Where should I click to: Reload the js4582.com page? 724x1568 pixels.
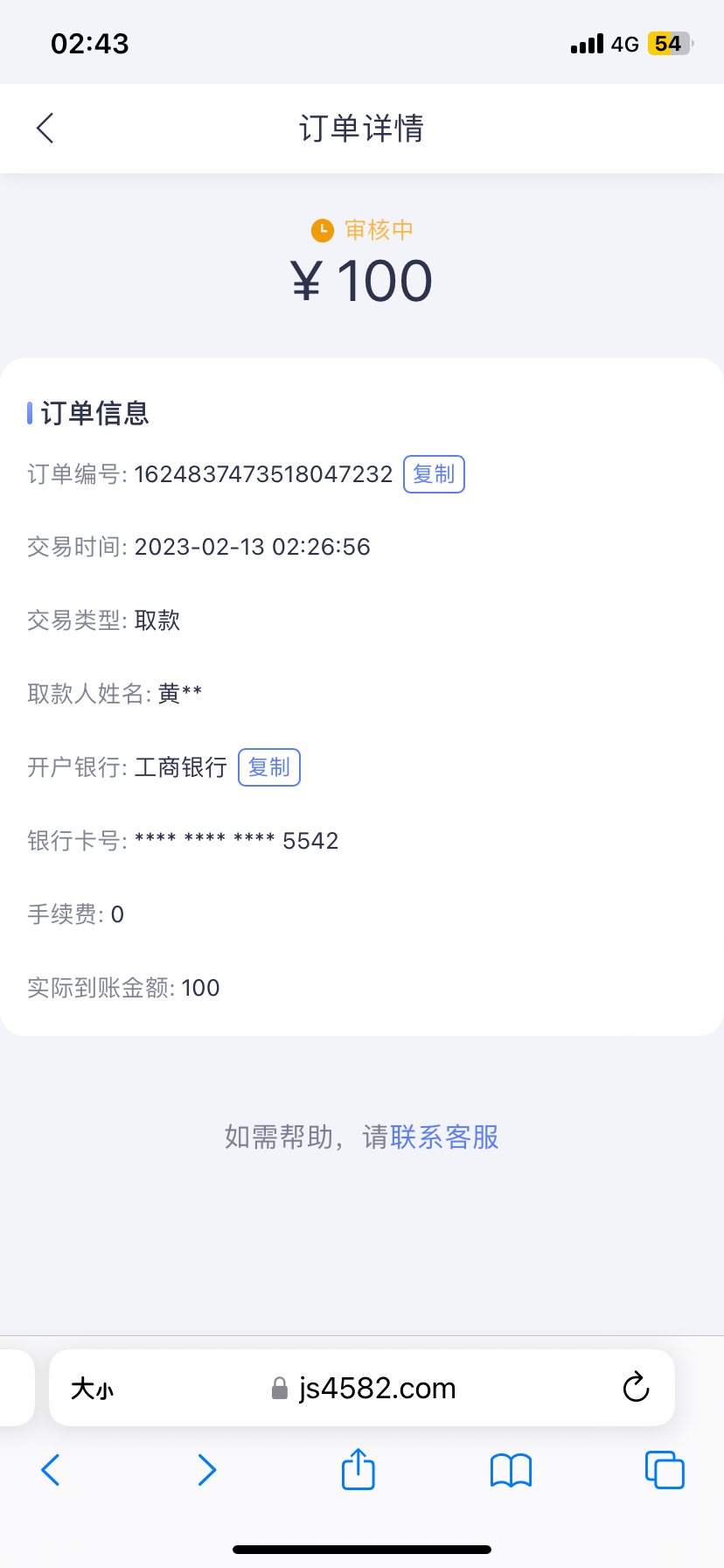click(x=636, y=1388)
